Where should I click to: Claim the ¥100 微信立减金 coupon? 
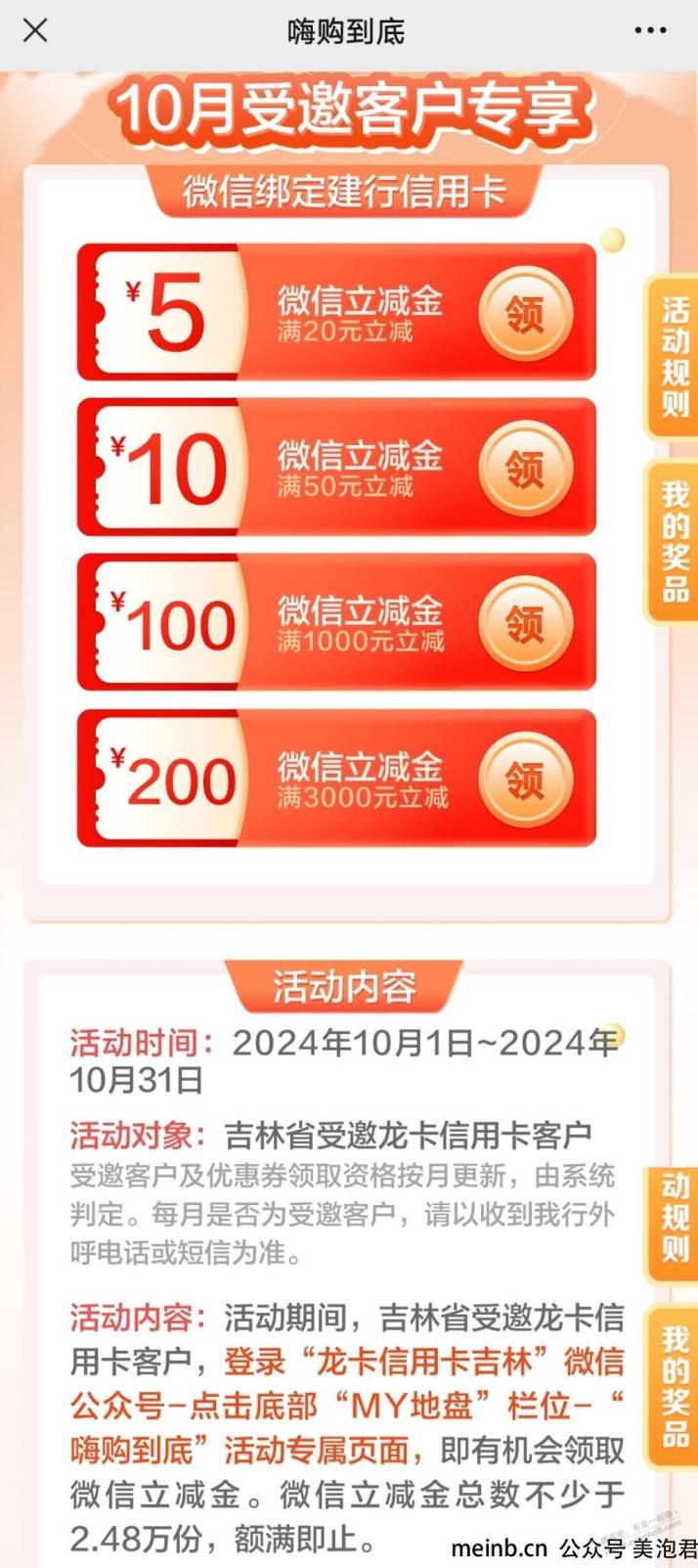click(525, 623)
